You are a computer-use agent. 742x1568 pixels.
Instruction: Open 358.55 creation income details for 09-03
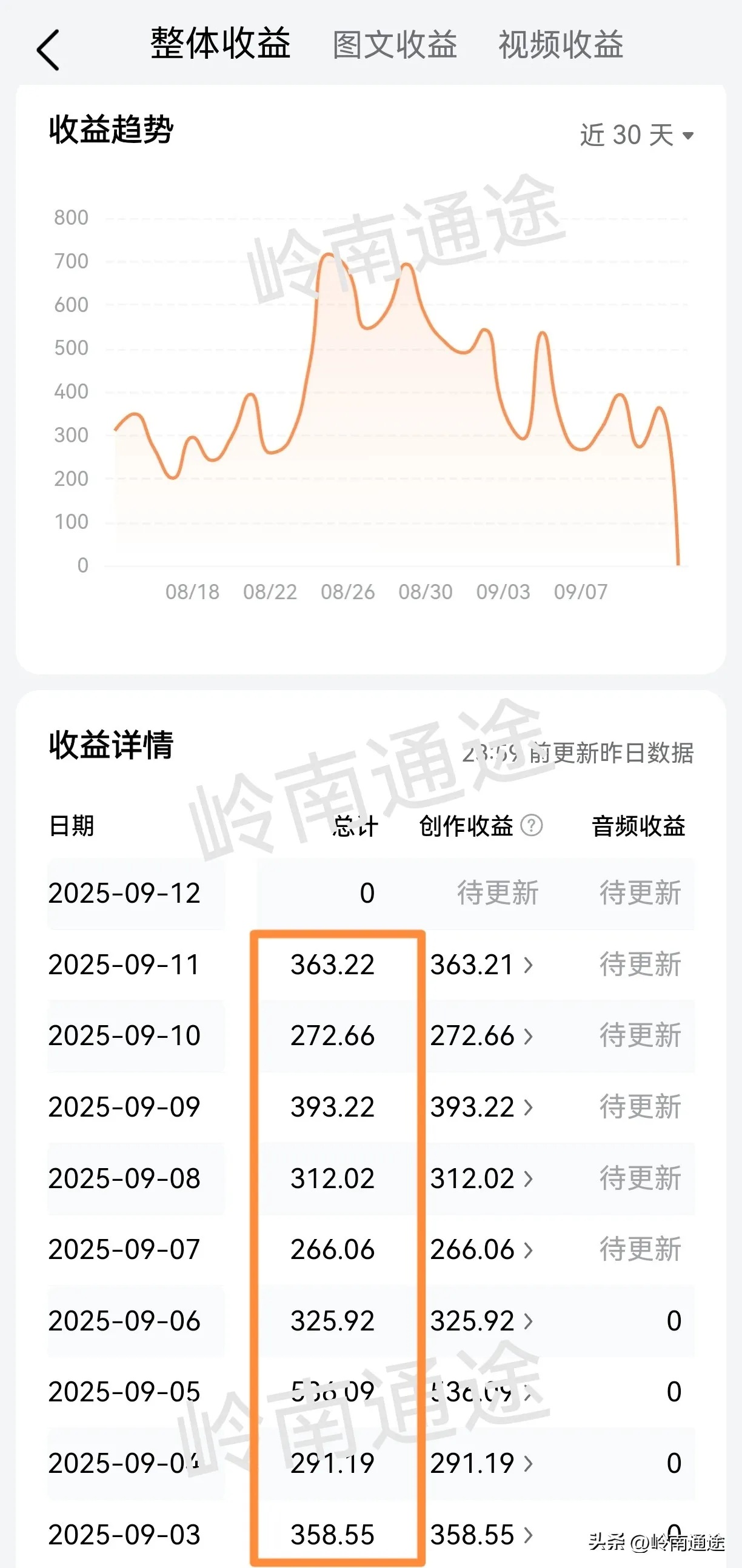pyautogui.click(x=482, y=1535)
